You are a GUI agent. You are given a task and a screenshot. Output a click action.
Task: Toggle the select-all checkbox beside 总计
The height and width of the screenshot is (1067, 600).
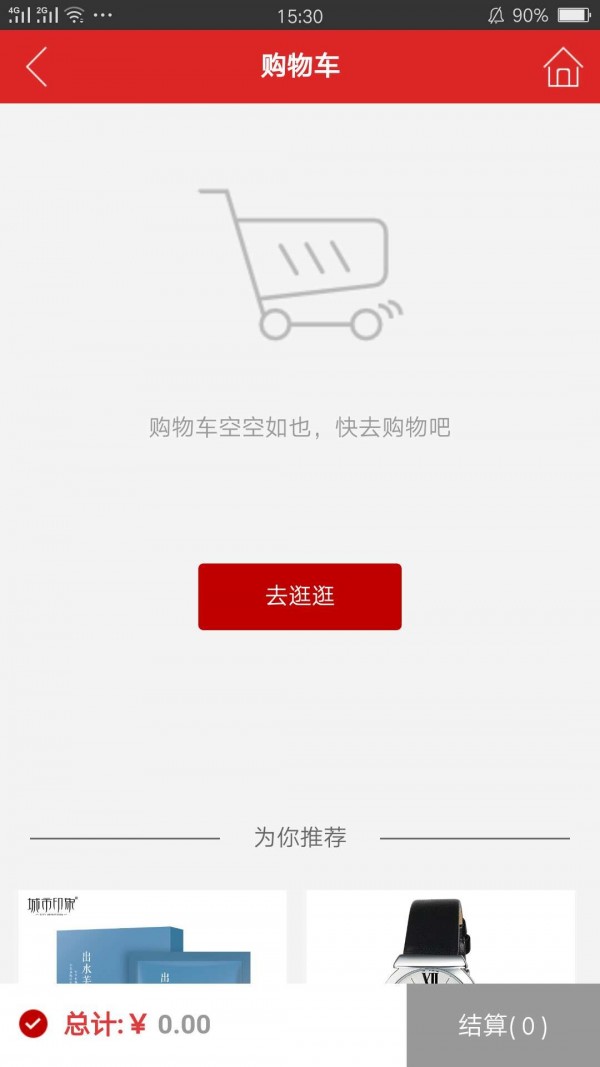click(x=33, y=1024)
